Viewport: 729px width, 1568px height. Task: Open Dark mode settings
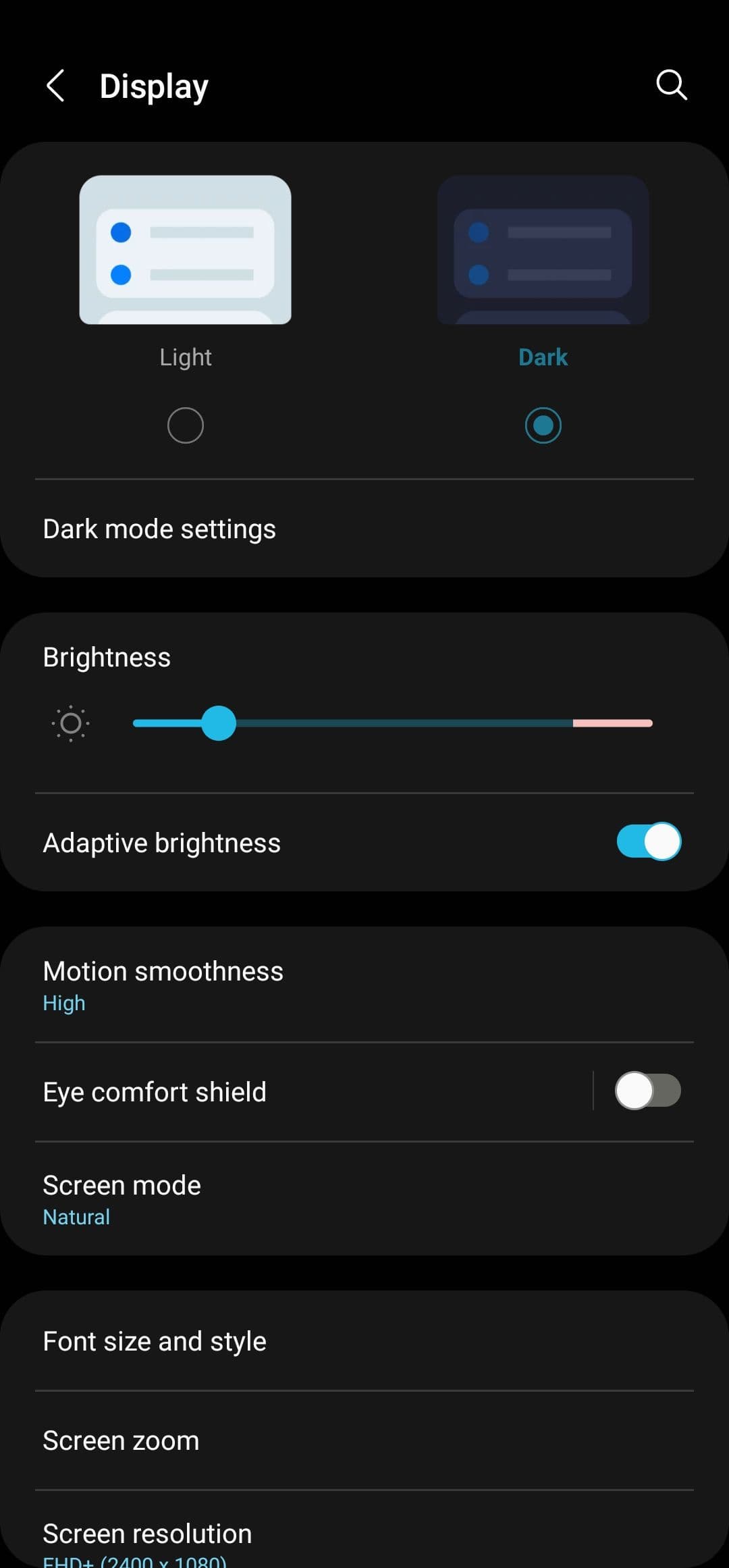click(159, 528)
